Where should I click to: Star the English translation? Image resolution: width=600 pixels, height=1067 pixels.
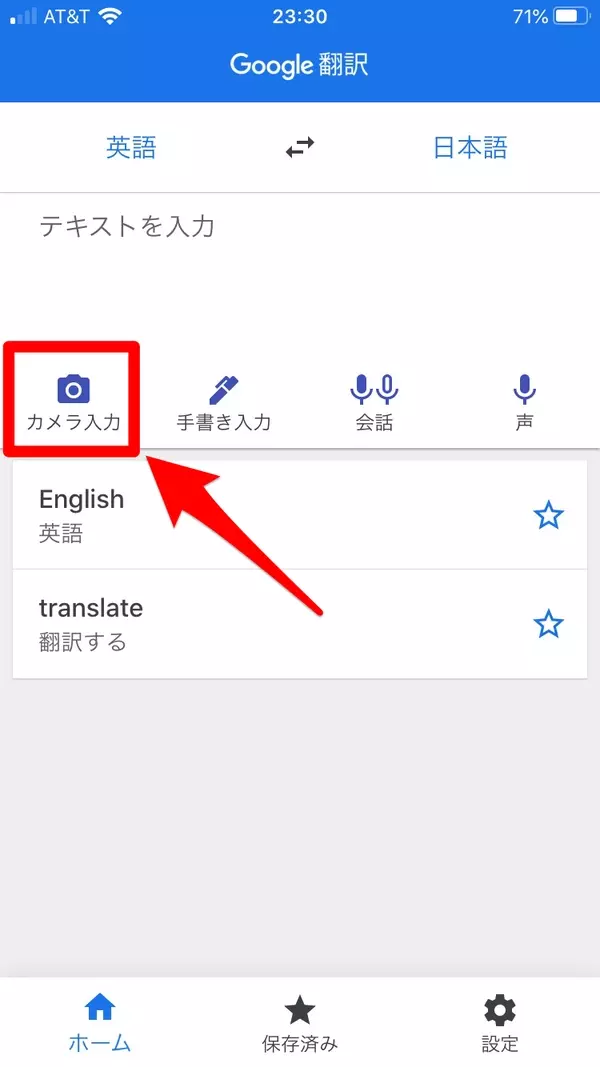(548, 516)
